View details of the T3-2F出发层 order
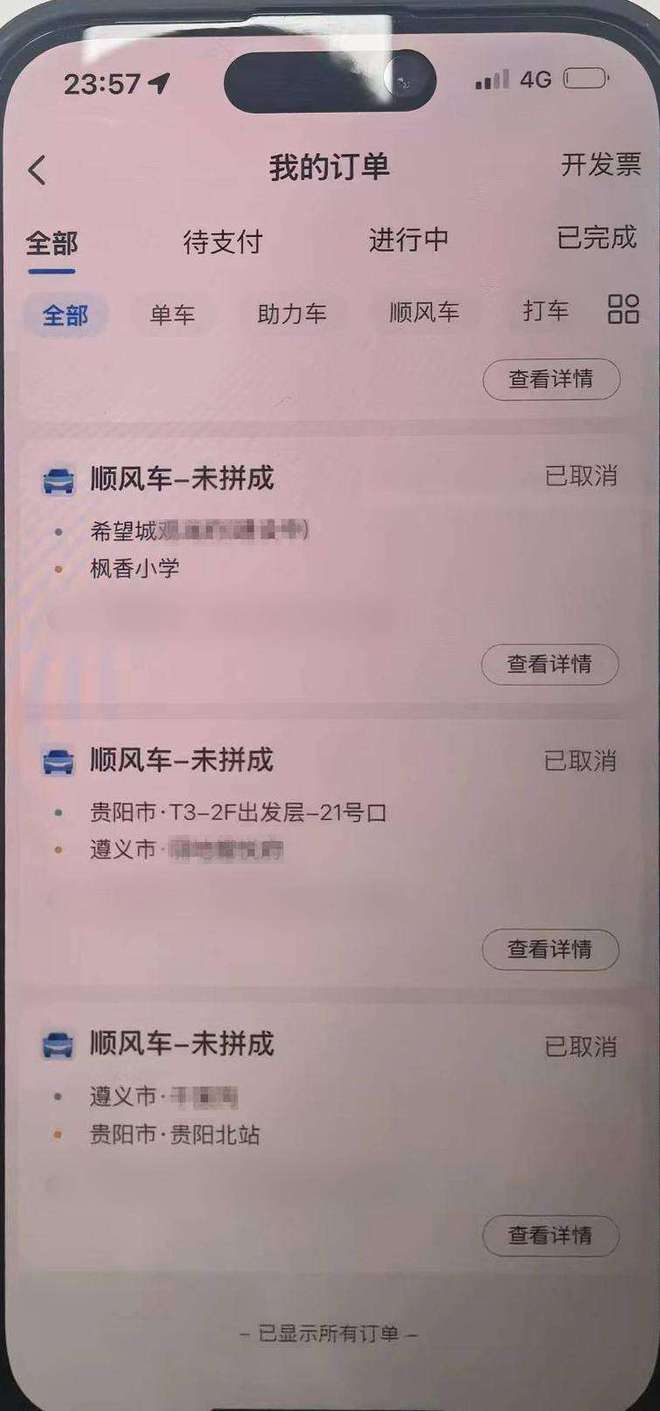The width and height of the screenshot is (660, 1411). (550, 949)
